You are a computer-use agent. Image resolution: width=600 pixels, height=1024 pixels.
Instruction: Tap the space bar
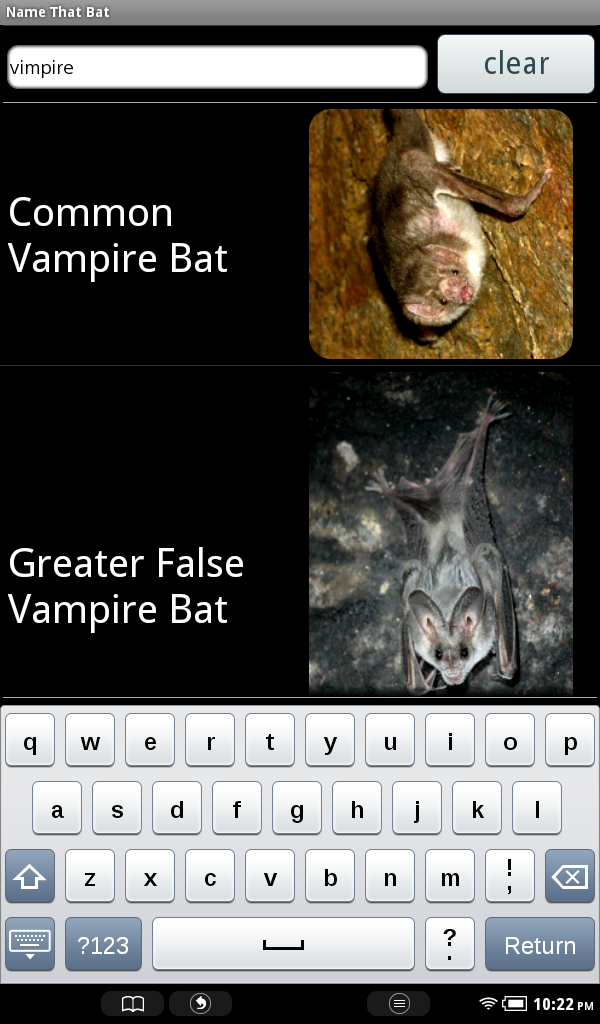point(283,945)
